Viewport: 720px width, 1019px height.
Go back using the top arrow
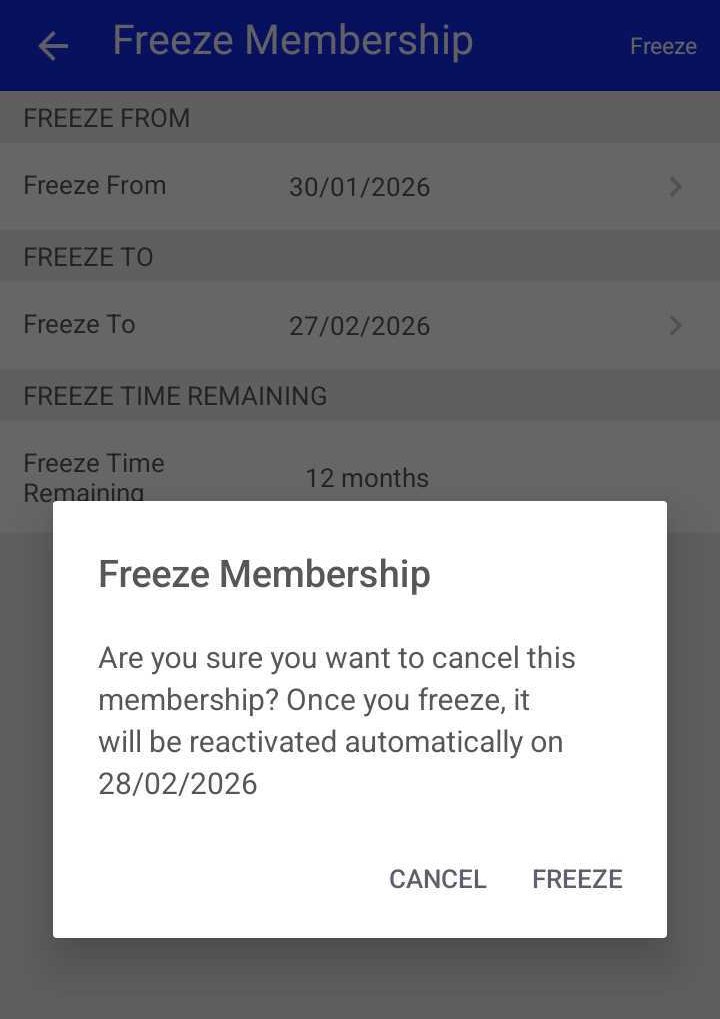coord(53,45)
